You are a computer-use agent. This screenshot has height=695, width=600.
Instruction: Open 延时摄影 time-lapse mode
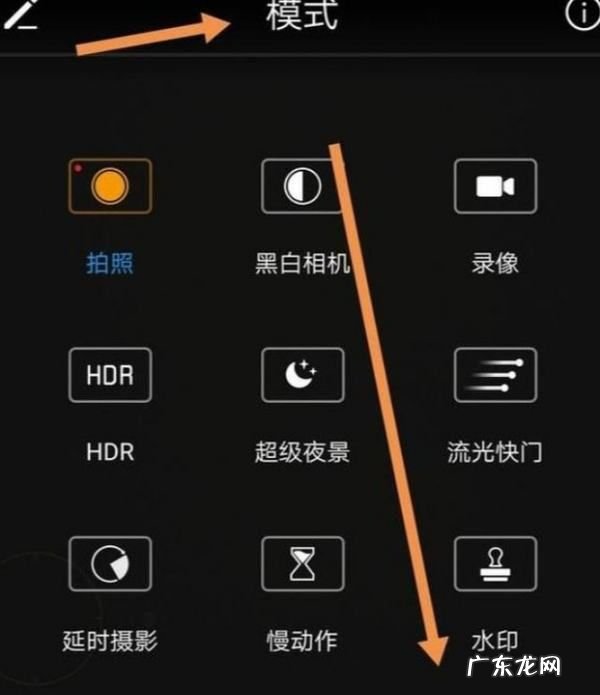coord(110,564)
